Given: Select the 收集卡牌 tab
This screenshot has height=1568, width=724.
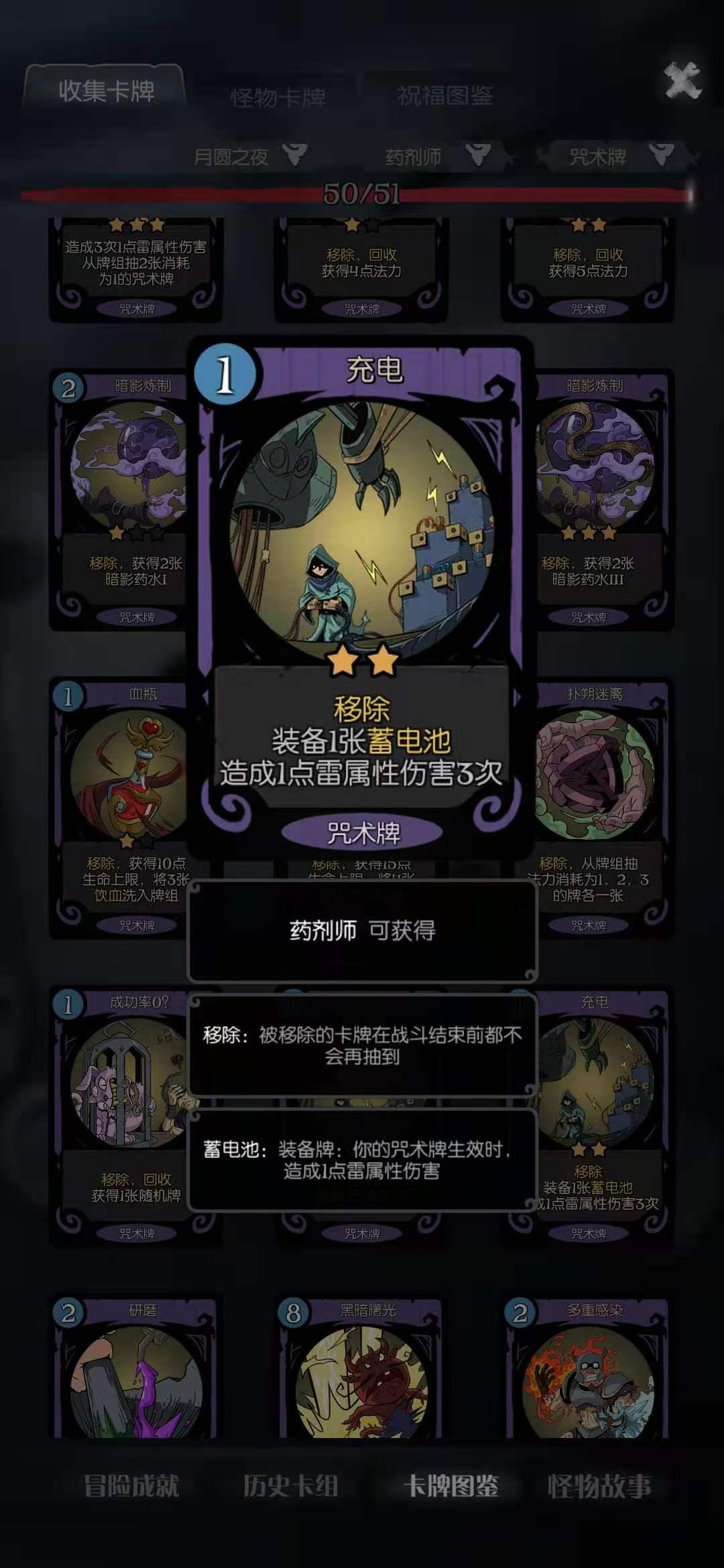Looking at the screenshot, I should coord(106,90).
